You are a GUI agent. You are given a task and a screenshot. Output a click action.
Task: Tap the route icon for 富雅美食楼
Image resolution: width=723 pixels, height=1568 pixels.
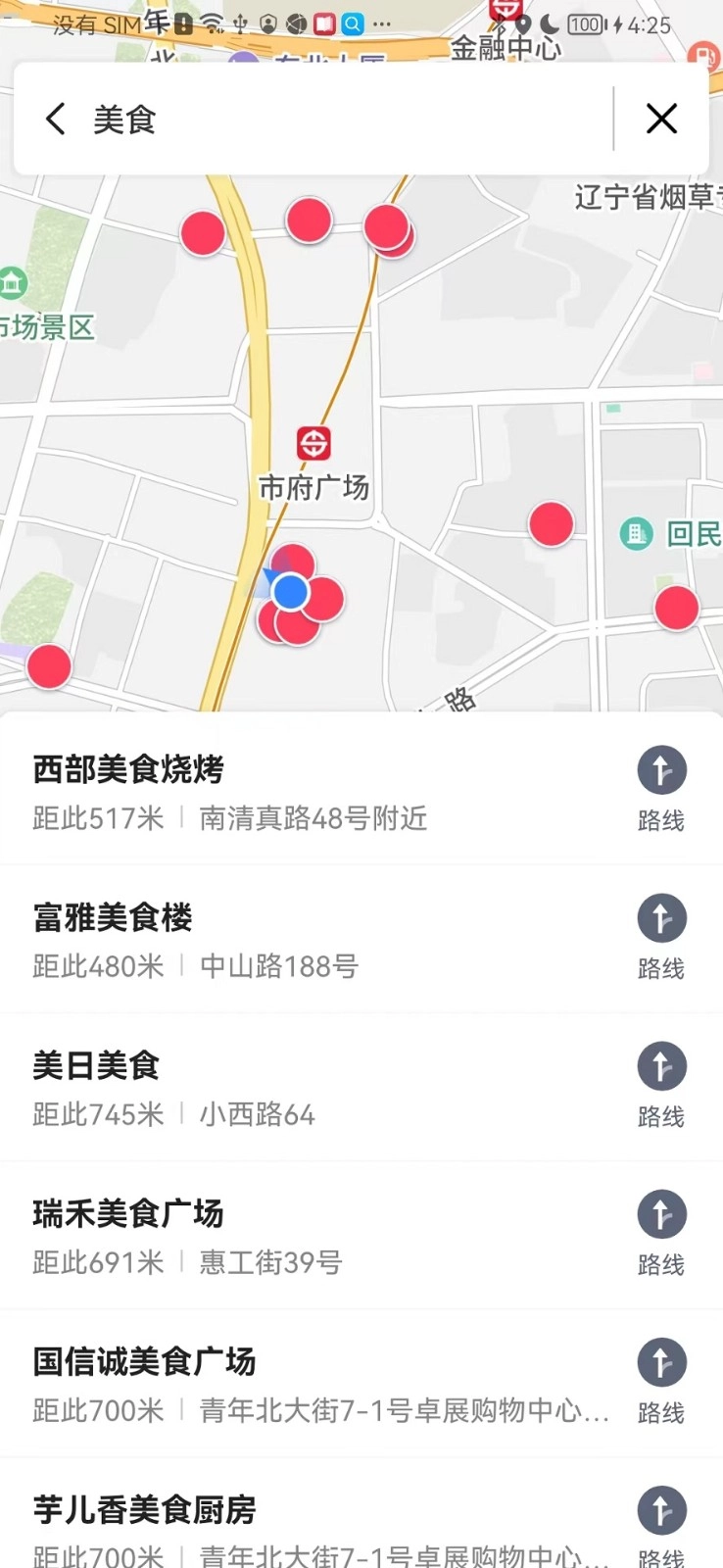click(x=661, y=918)
